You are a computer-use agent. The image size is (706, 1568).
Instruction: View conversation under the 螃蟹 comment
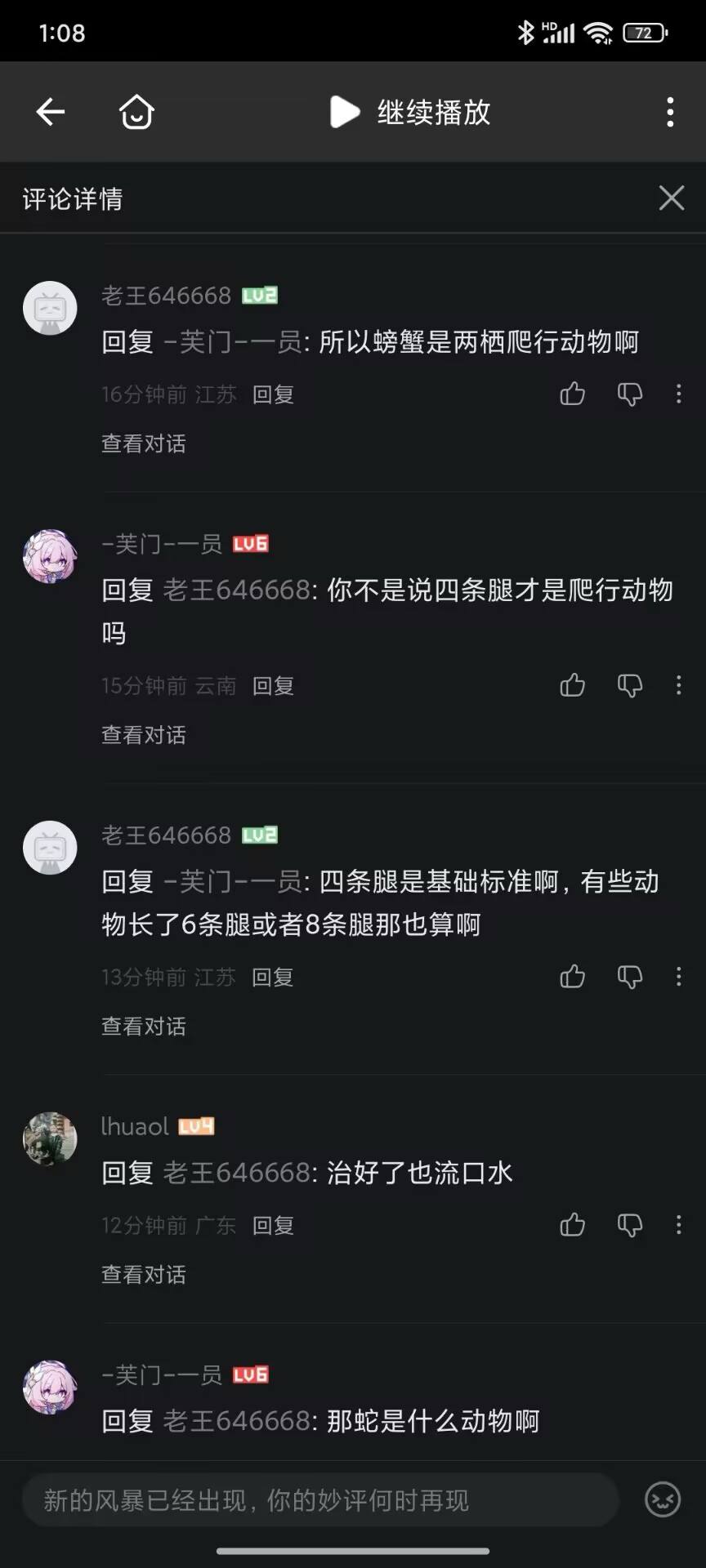(144, 443)
